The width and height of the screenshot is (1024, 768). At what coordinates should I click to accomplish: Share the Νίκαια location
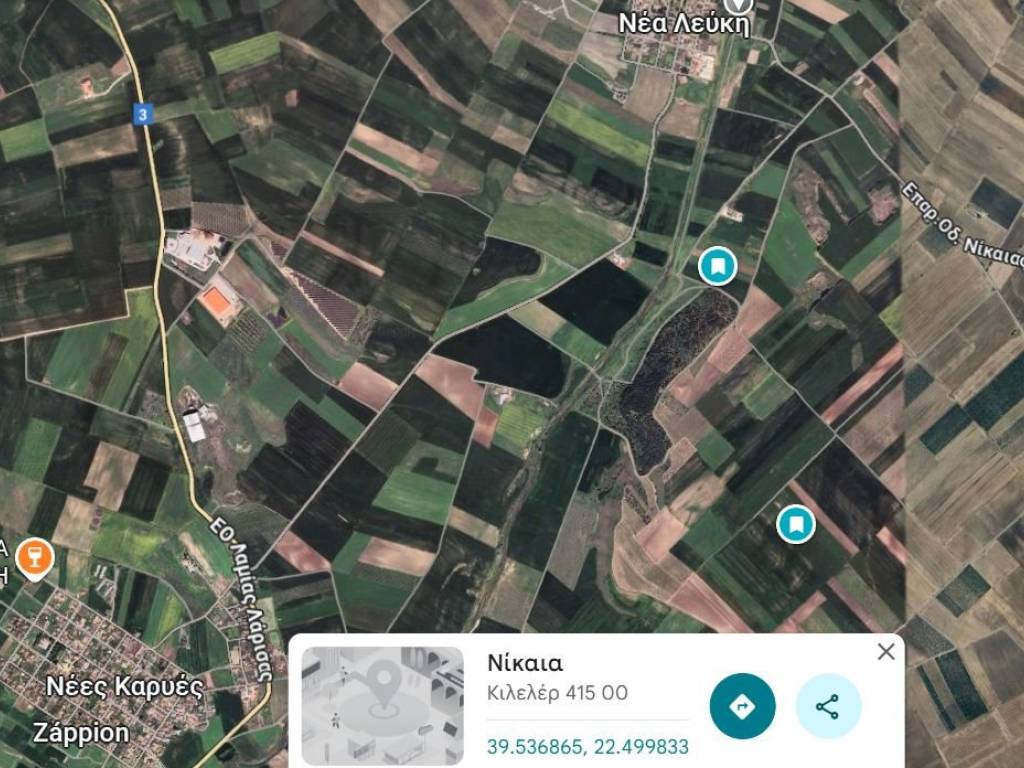828,706
